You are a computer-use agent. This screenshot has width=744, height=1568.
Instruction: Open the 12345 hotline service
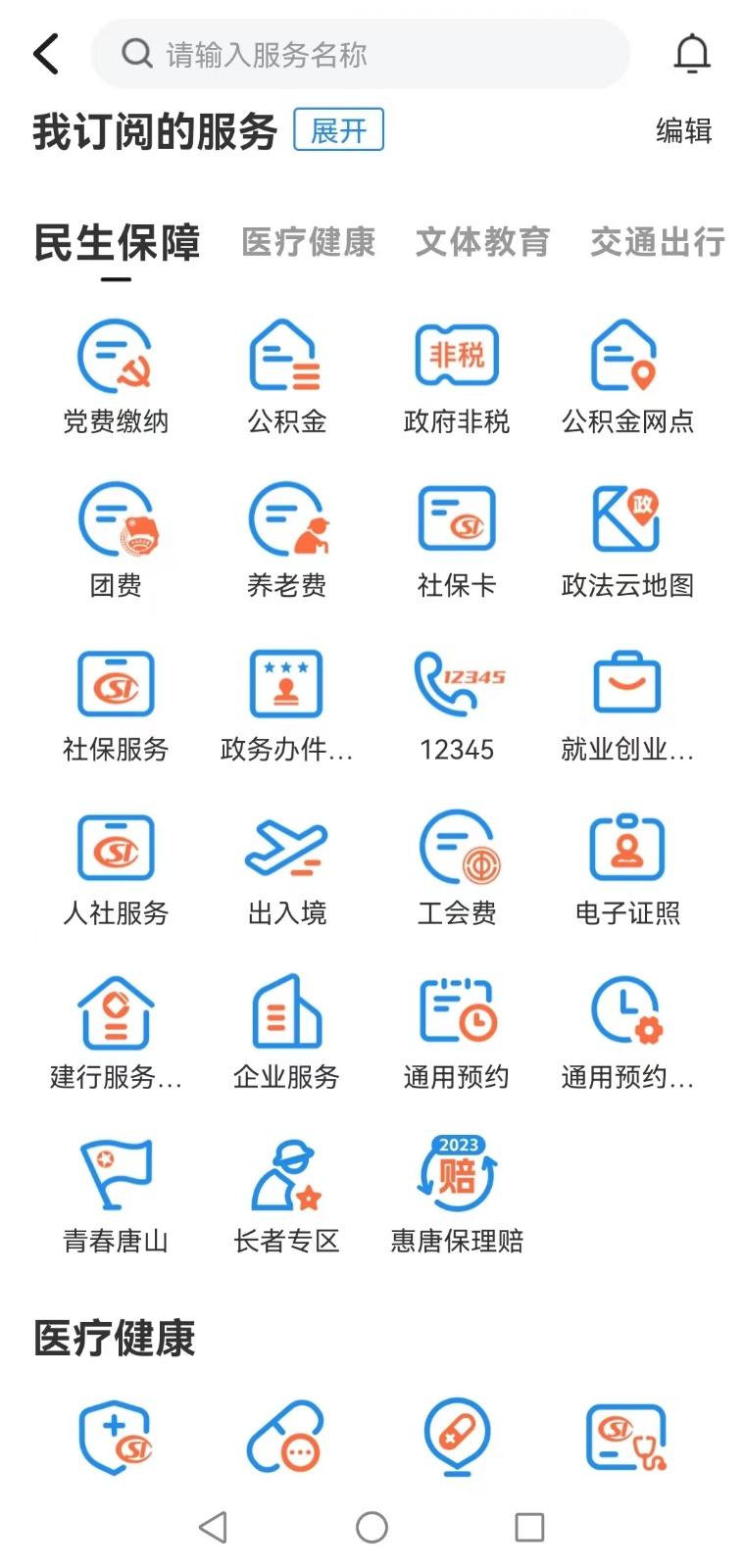pyautogui.click(x=457, y=704)
